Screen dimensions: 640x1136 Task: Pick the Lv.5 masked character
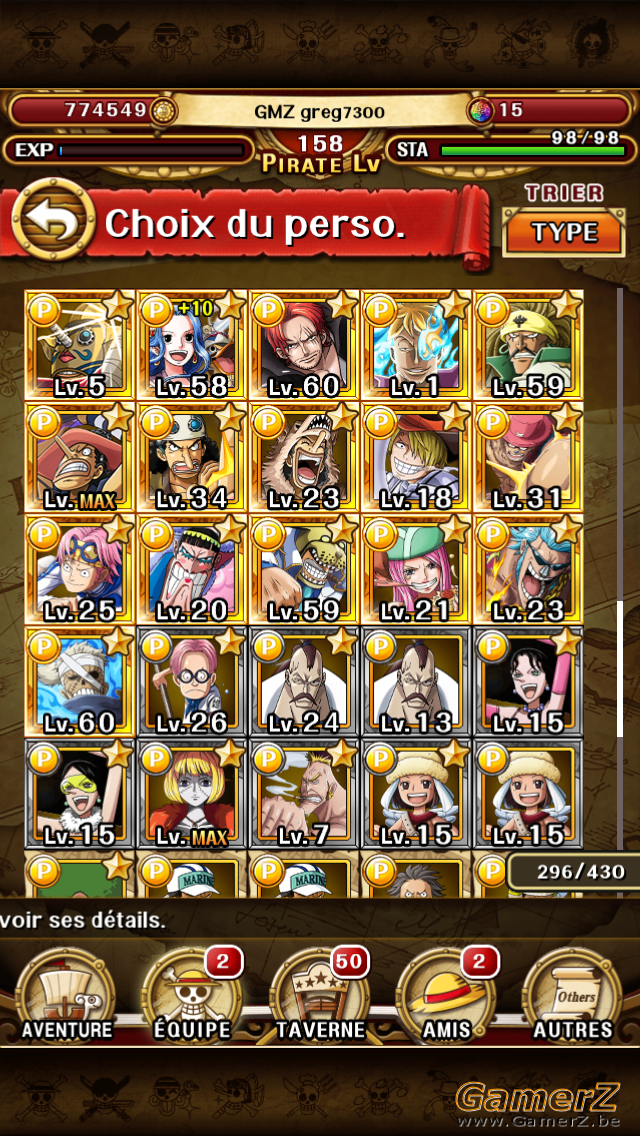point(80,346)
